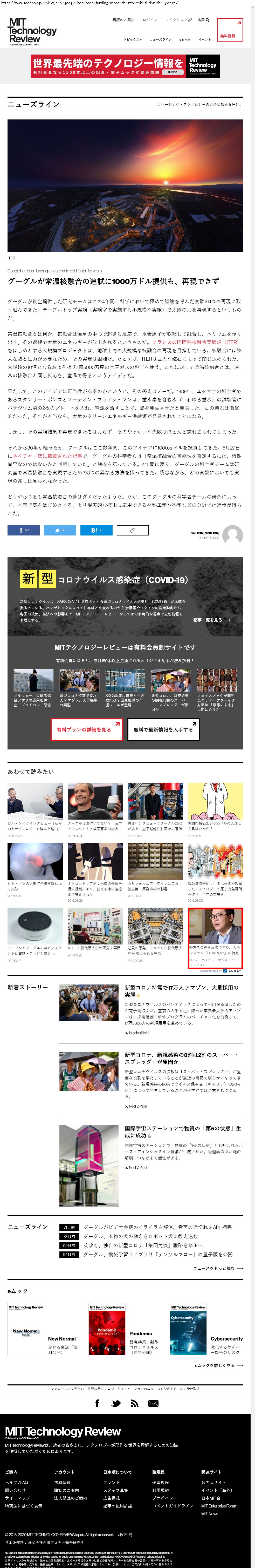Tap 無料で最新情報を入手する button
The height and width of the screenshot is (1568, 255).
[163, 729]
